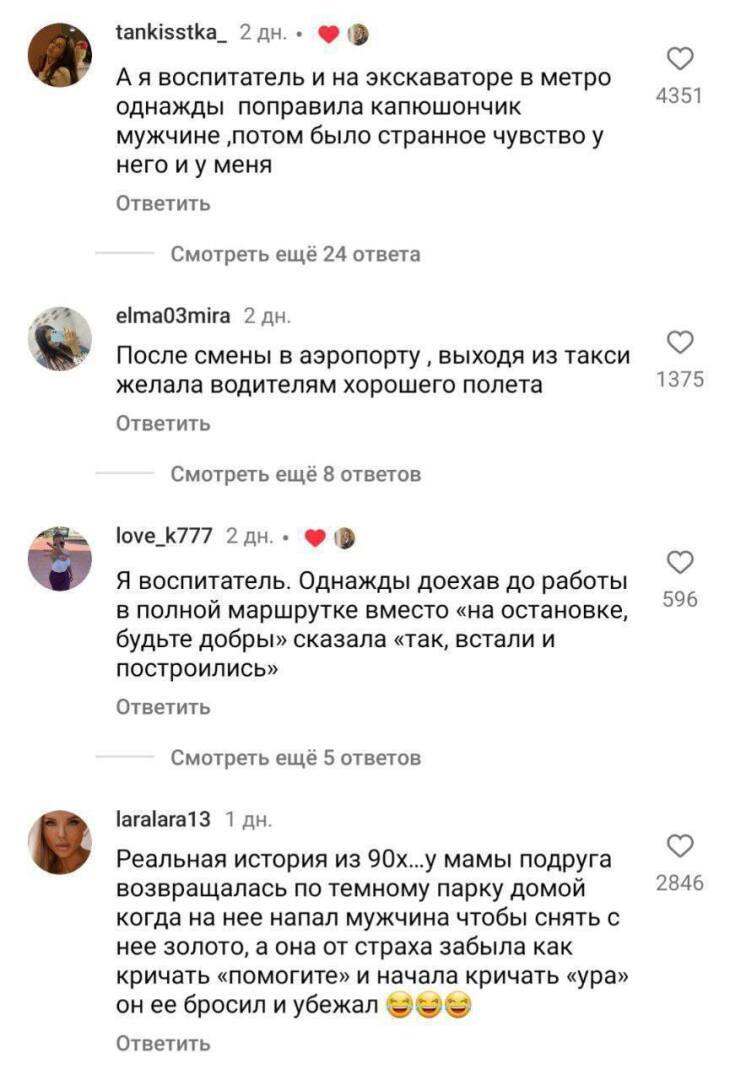Reply to love_k777's comment
This screenshot has height=1080, width=730.
[164, 707]
